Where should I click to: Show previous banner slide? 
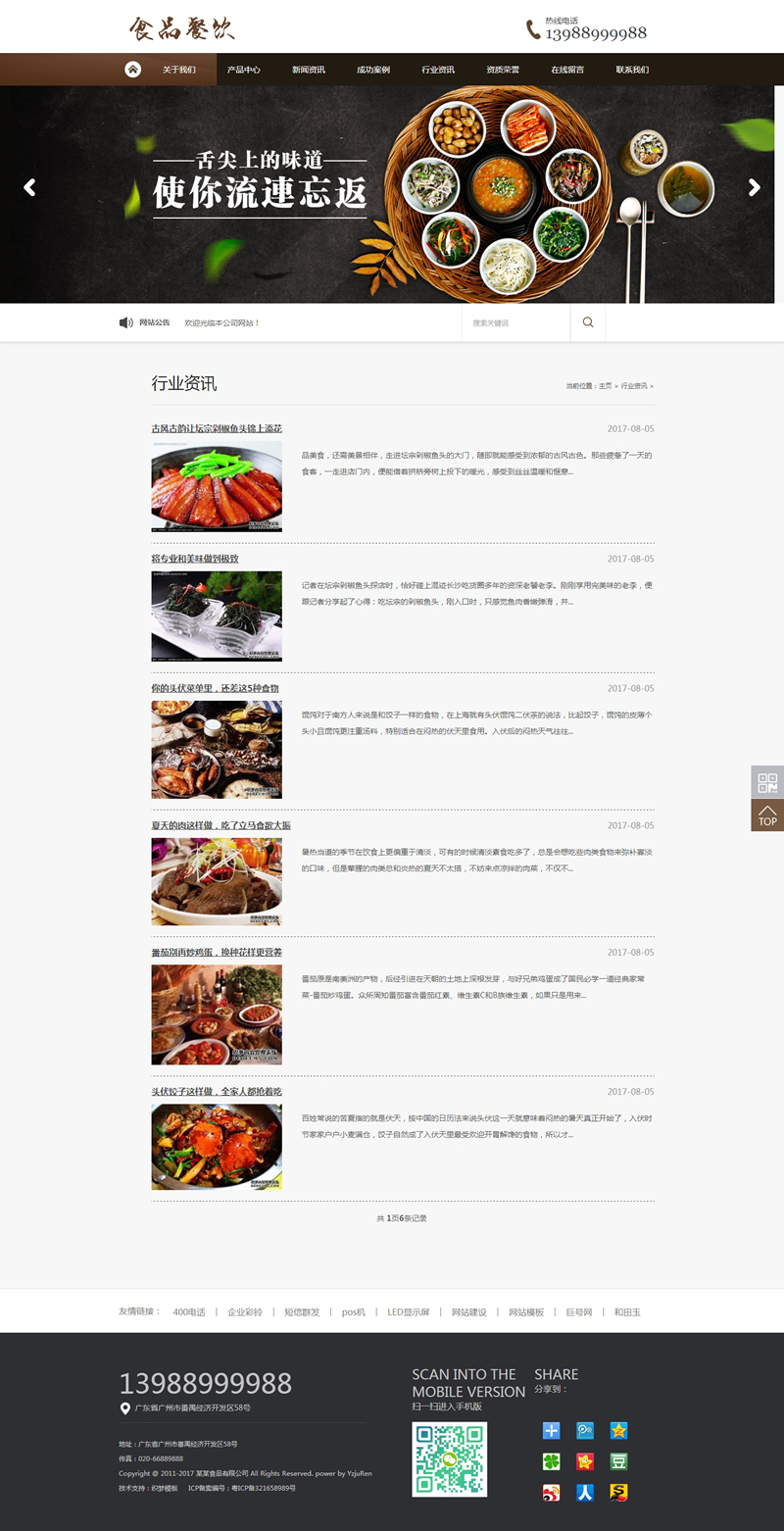tap(29, 187)
